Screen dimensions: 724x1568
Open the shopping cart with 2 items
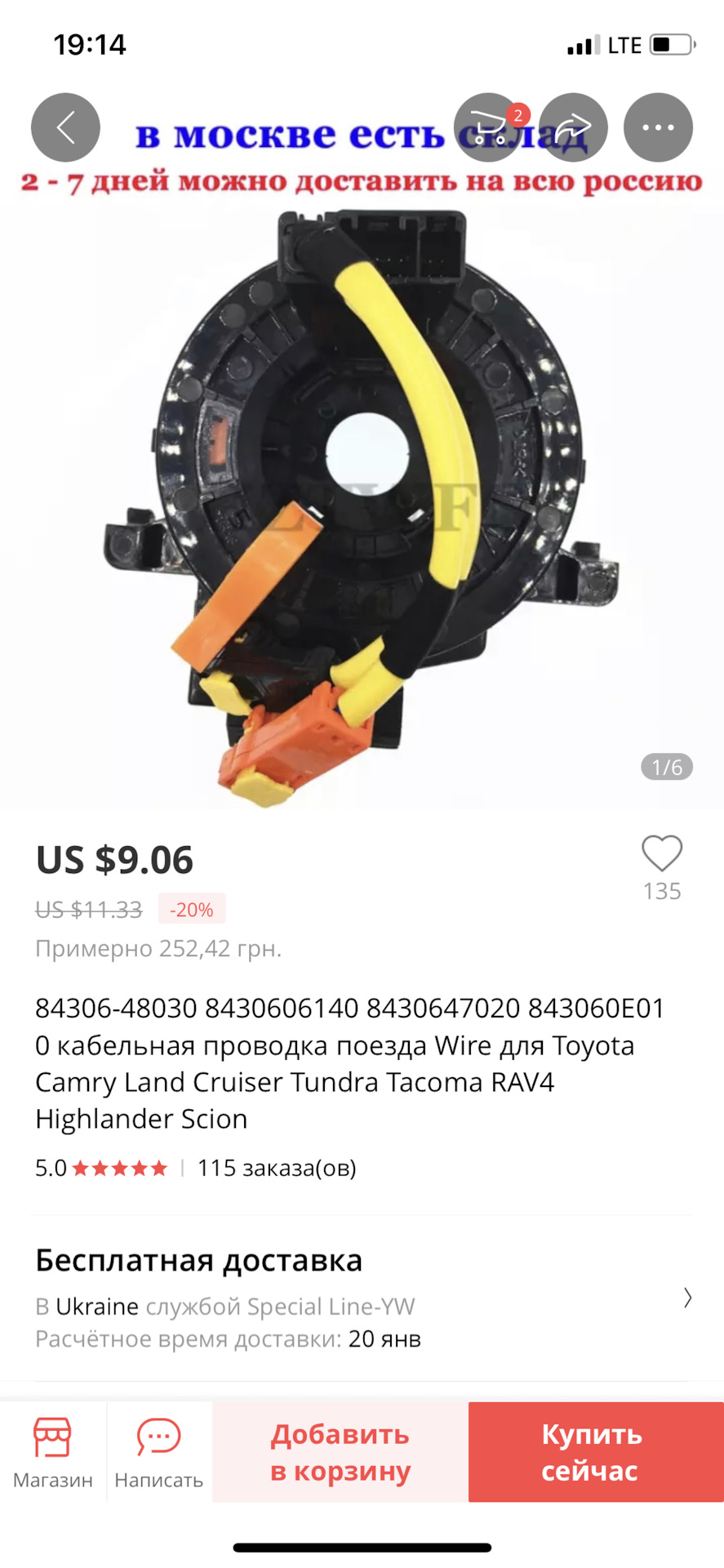(487, 127)
